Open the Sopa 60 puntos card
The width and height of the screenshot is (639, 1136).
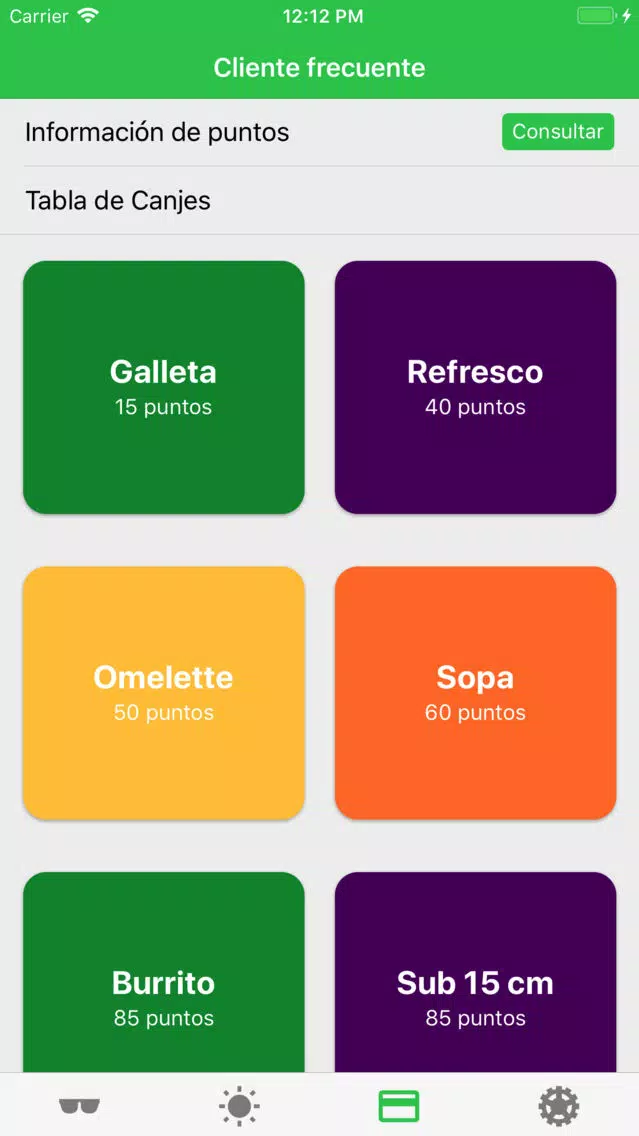475,693
